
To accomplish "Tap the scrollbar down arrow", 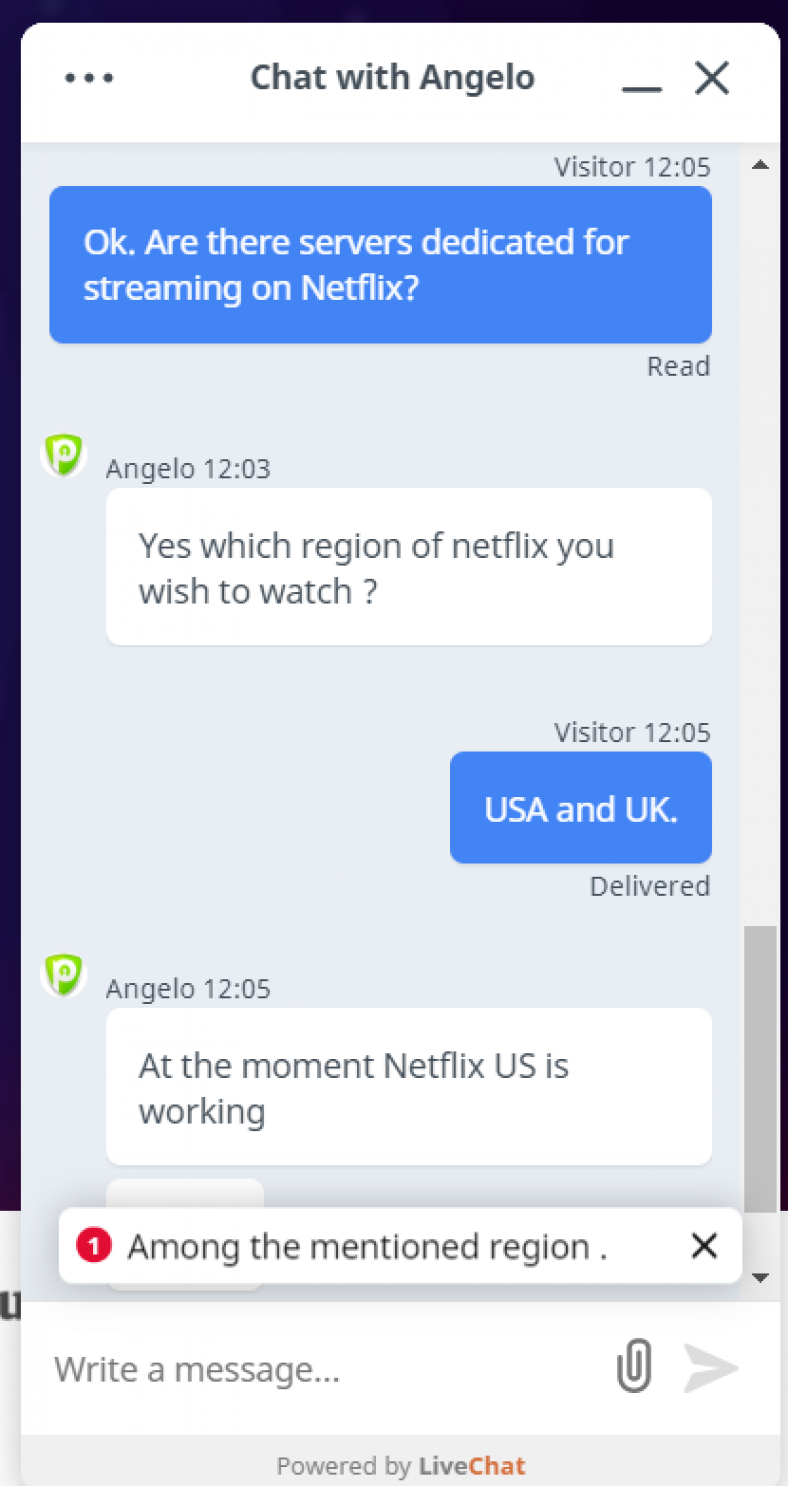I will (760, 1277).
